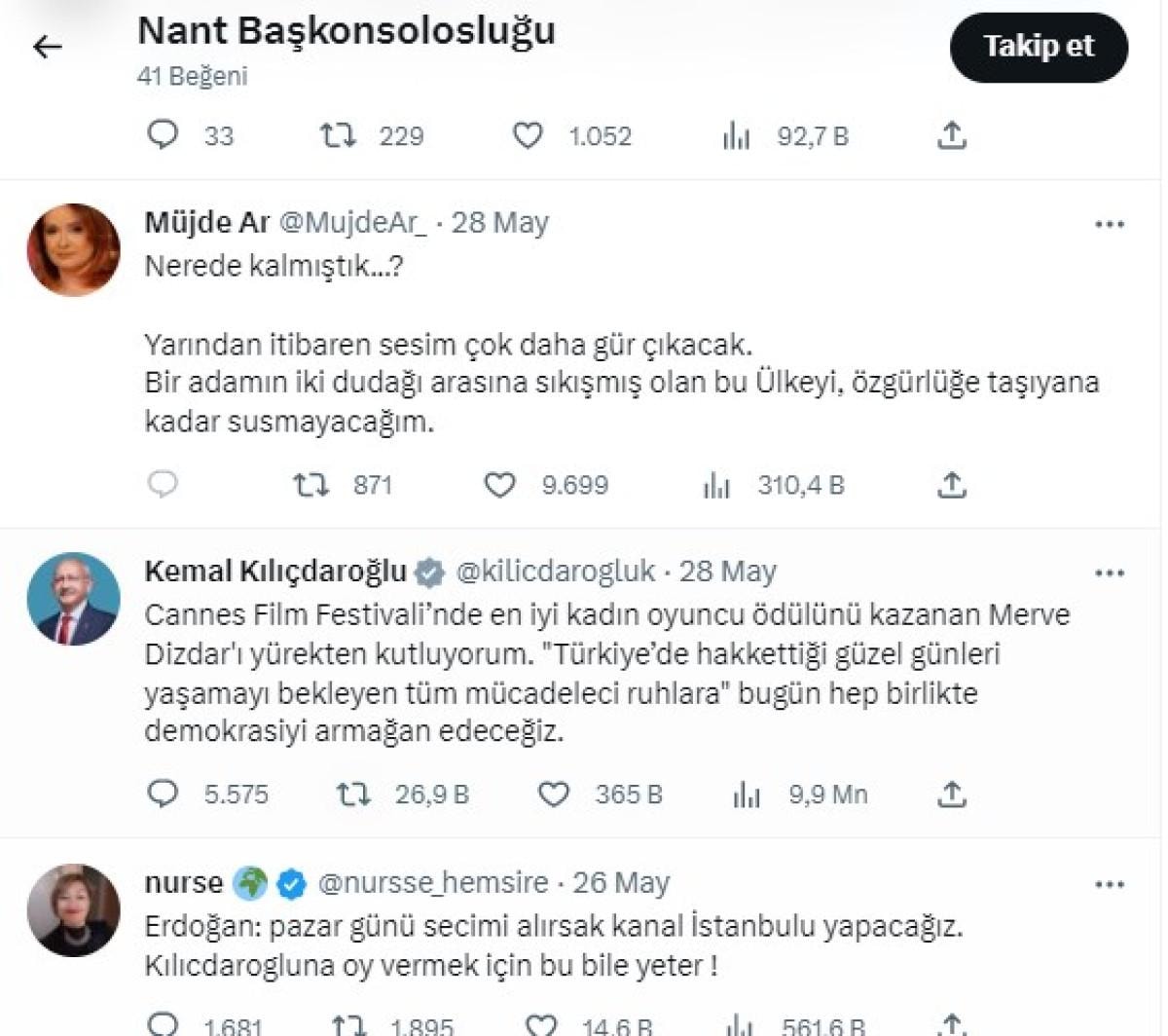View analytics of Kılıçdaroğlu's tweet

[x=747, y=795]
